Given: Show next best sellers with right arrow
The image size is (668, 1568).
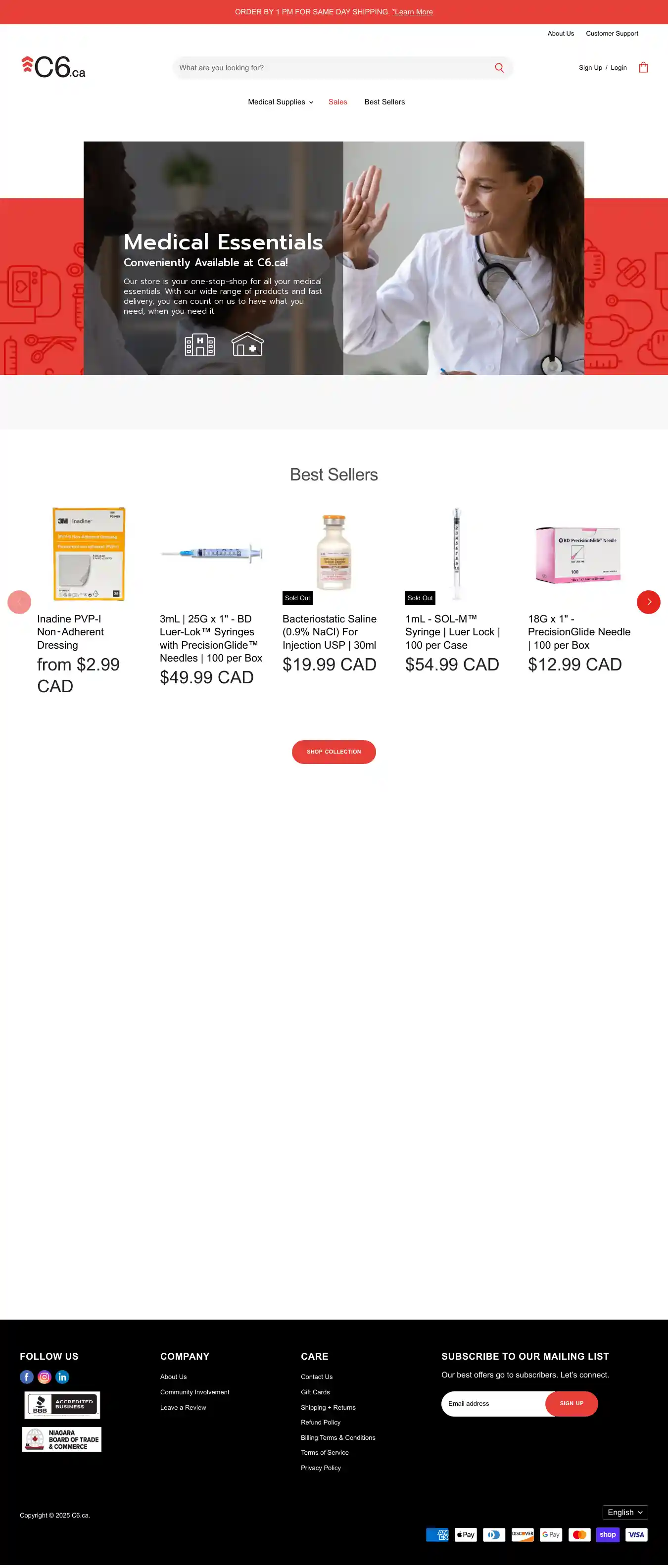Looking at the screenshot, I should [x=648, y=602].
